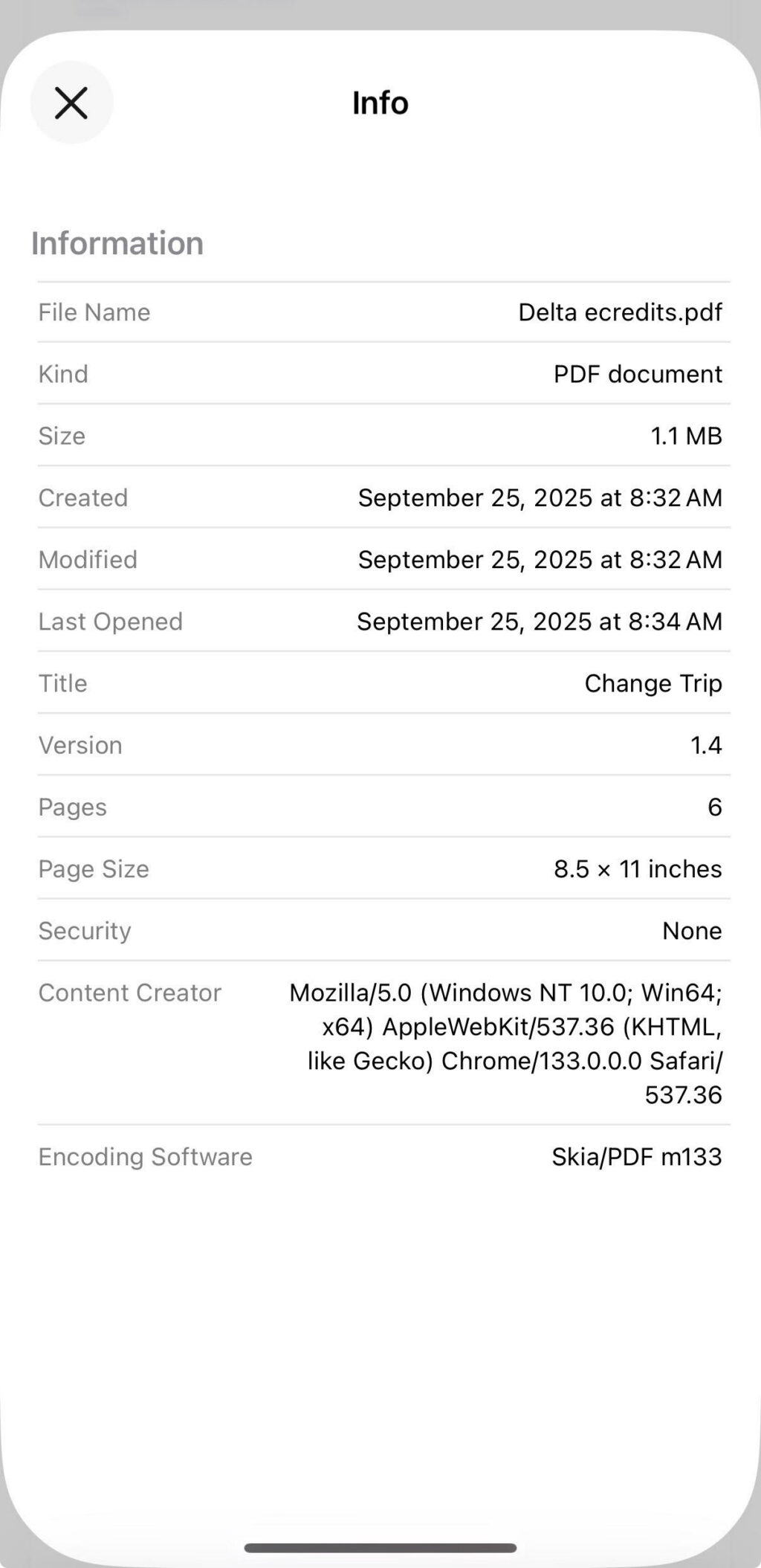
Task: Tap the Title value Change Trip
Action: [x=652, y=683]
